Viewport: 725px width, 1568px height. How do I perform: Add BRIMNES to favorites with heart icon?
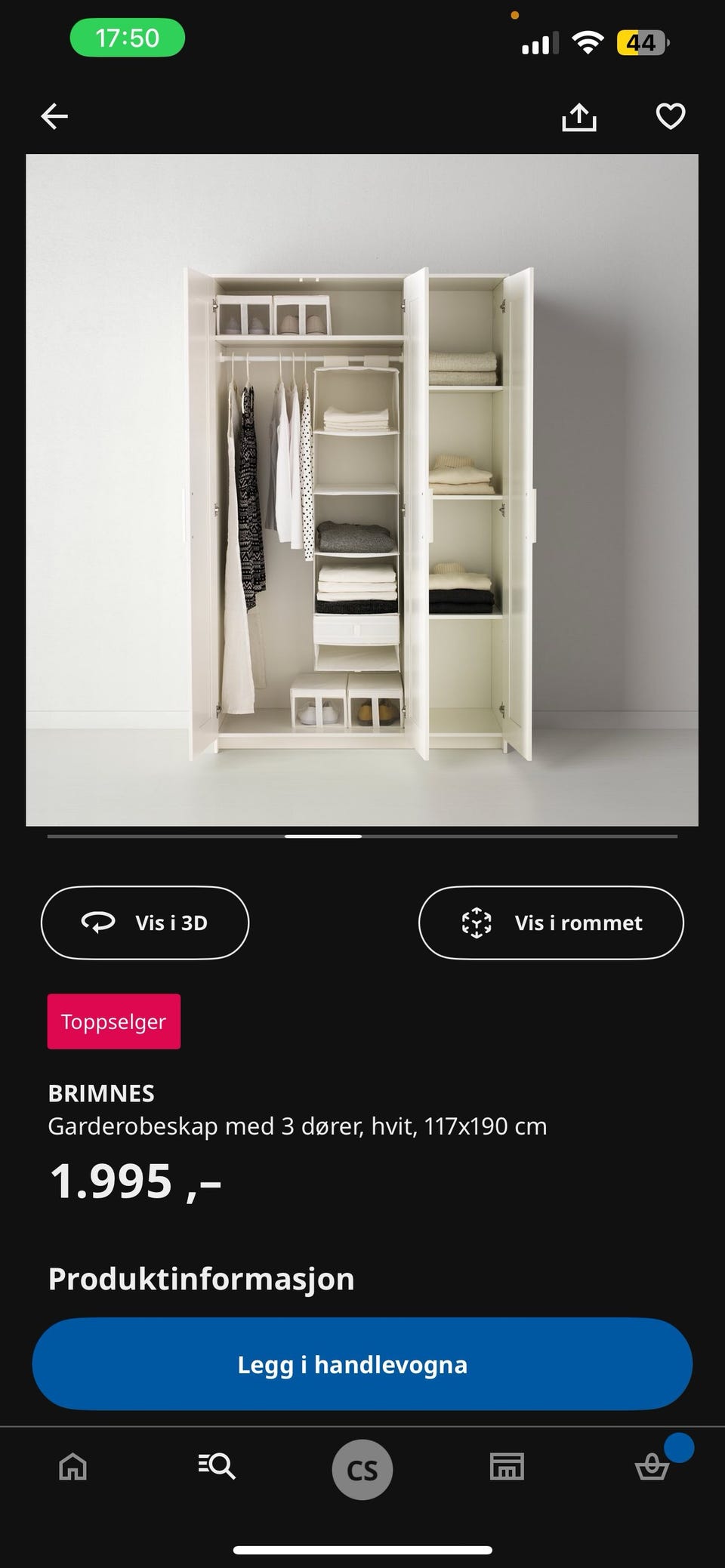tap(669, 117)
